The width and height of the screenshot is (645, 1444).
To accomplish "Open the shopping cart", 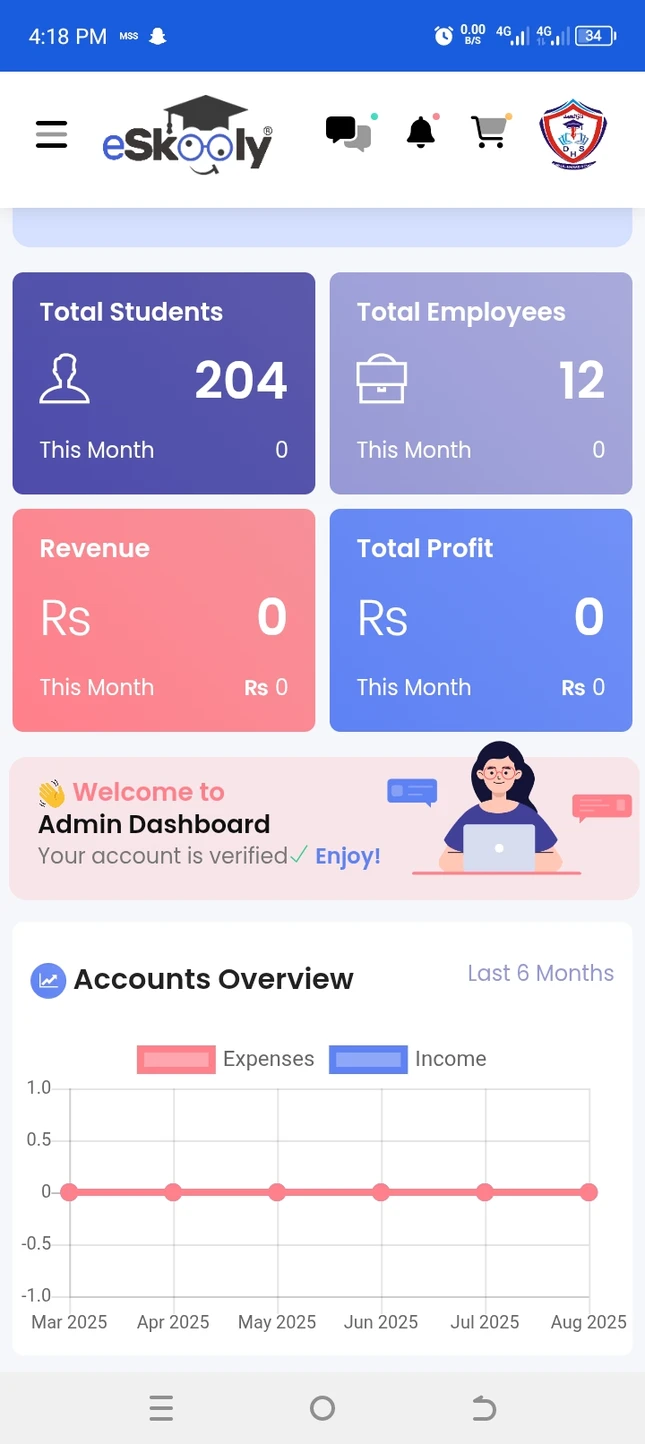I will click(489, 132).
